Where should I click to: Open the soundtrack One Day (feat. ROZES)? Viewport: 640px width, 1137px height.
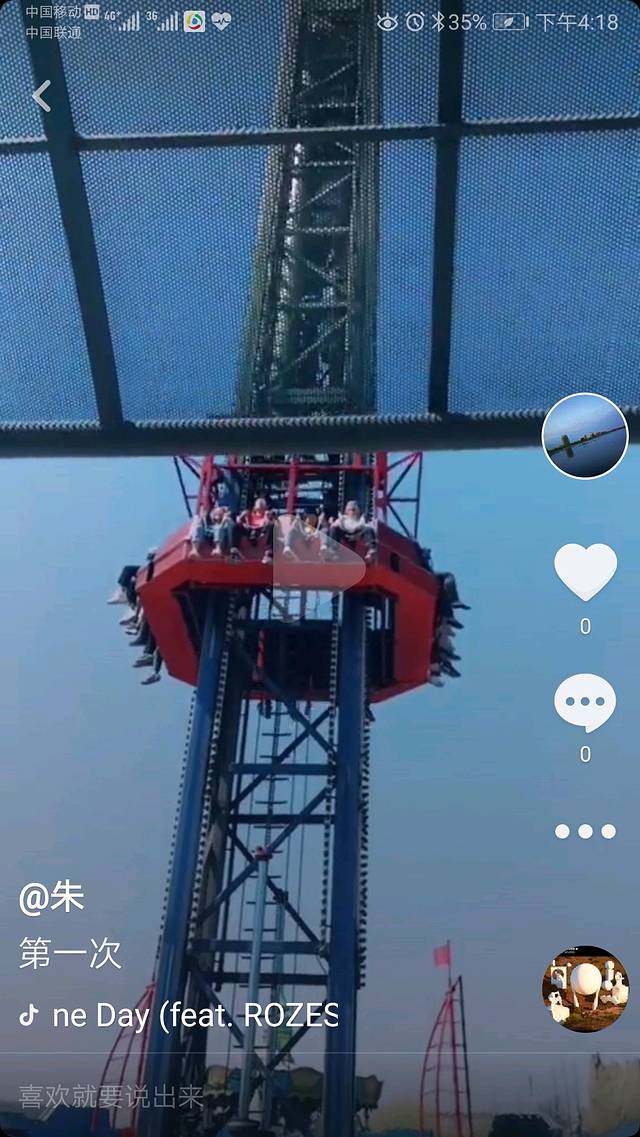(x=194, y=1015)
